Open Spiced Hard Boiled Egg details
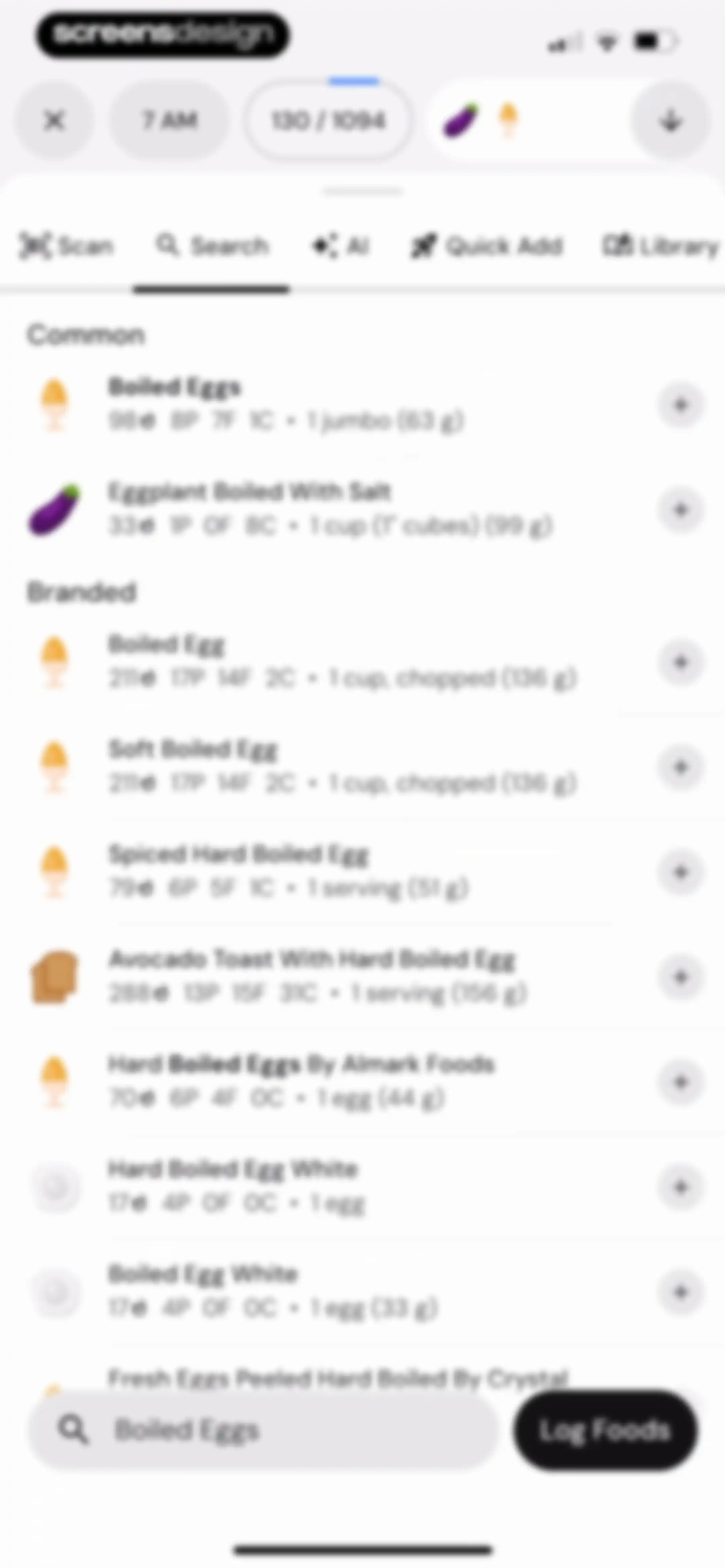Viewport: 725px width, 1568px height. point(341,872)
